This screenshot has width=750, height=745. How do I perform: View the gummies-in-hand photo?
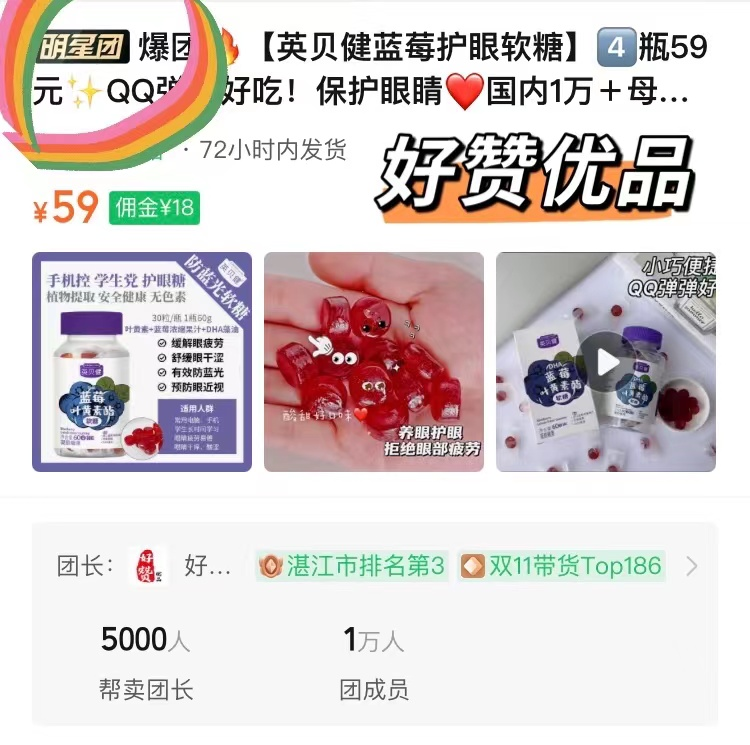point(374,362)
